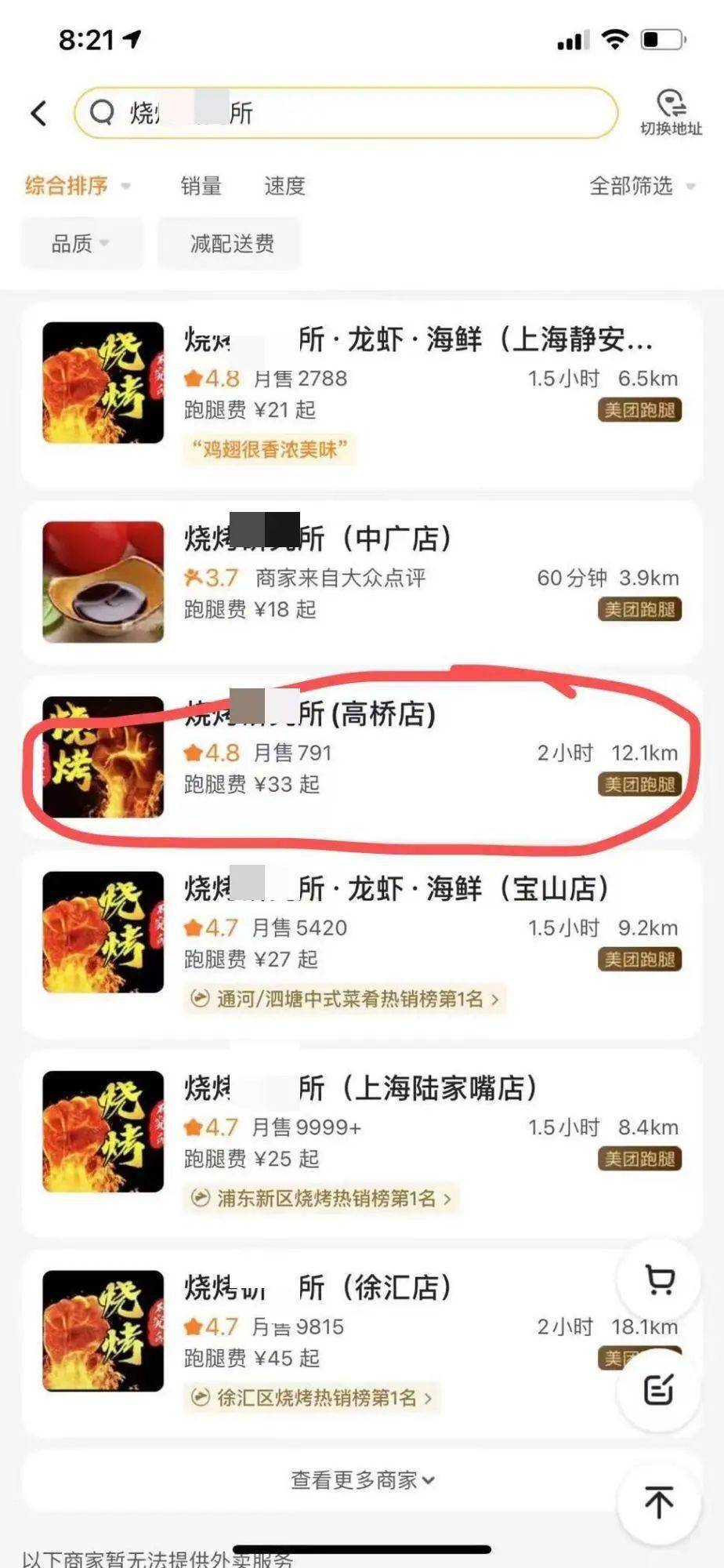This screenshot has width=724, height=1568.
Task: Select the 减配送费 filter chip
Action: point(231,244)
